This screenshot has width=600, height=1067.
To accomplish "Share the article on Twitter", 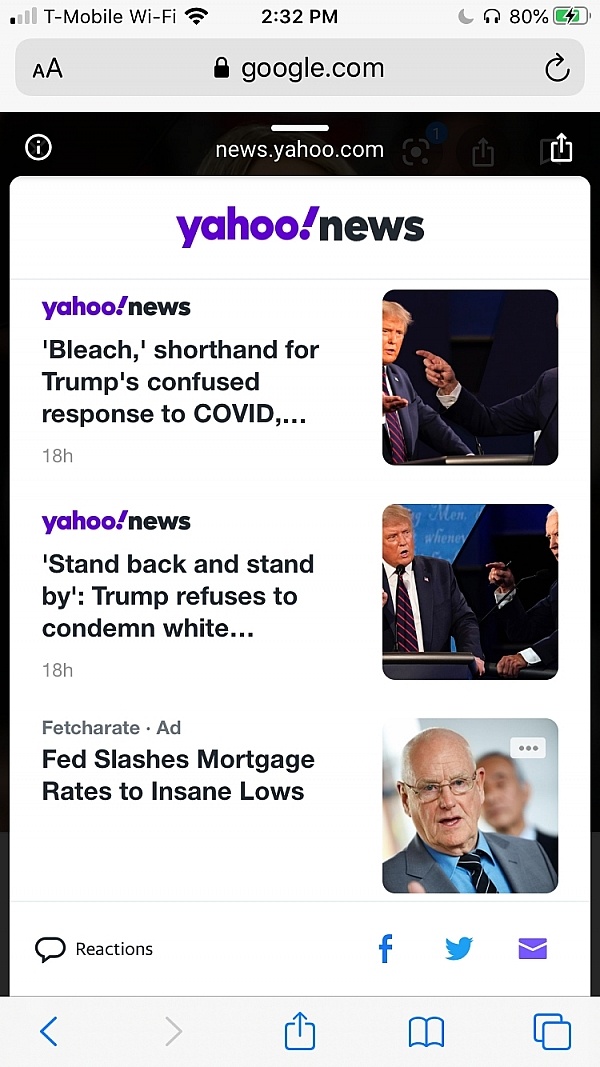I will click(459, 948).
